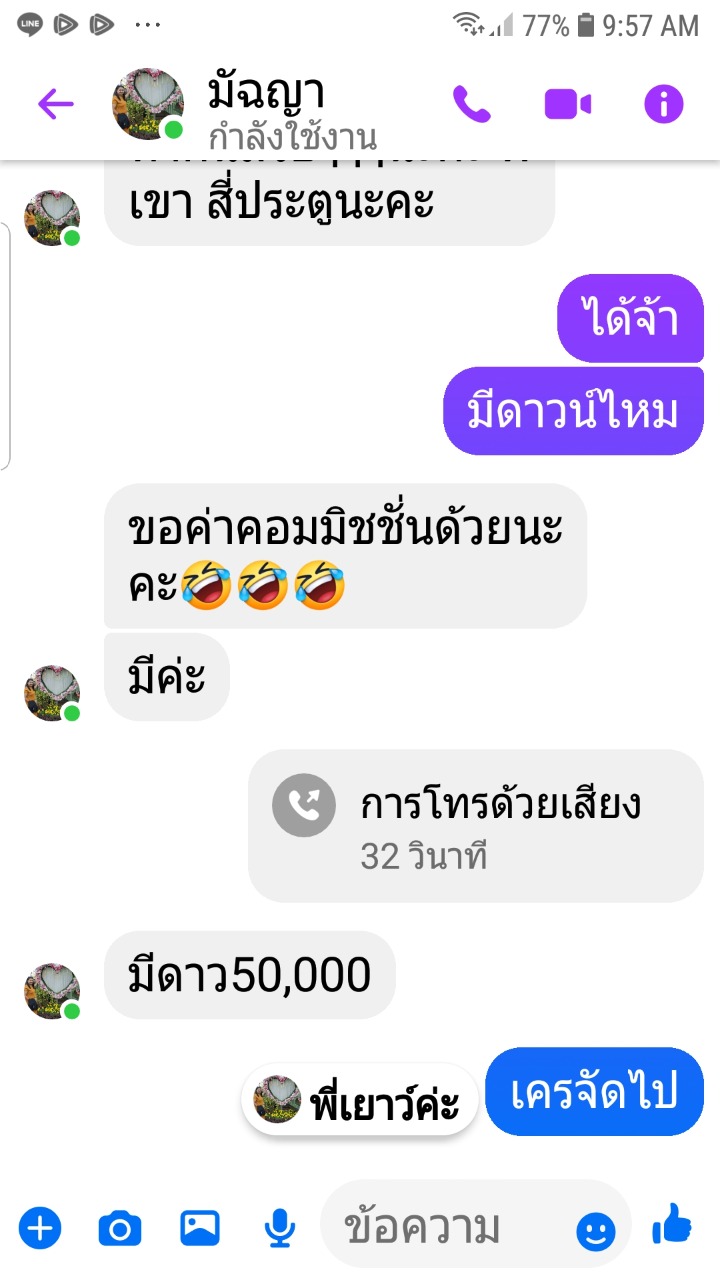Open the plus menu for more actions

point(40,1227)
